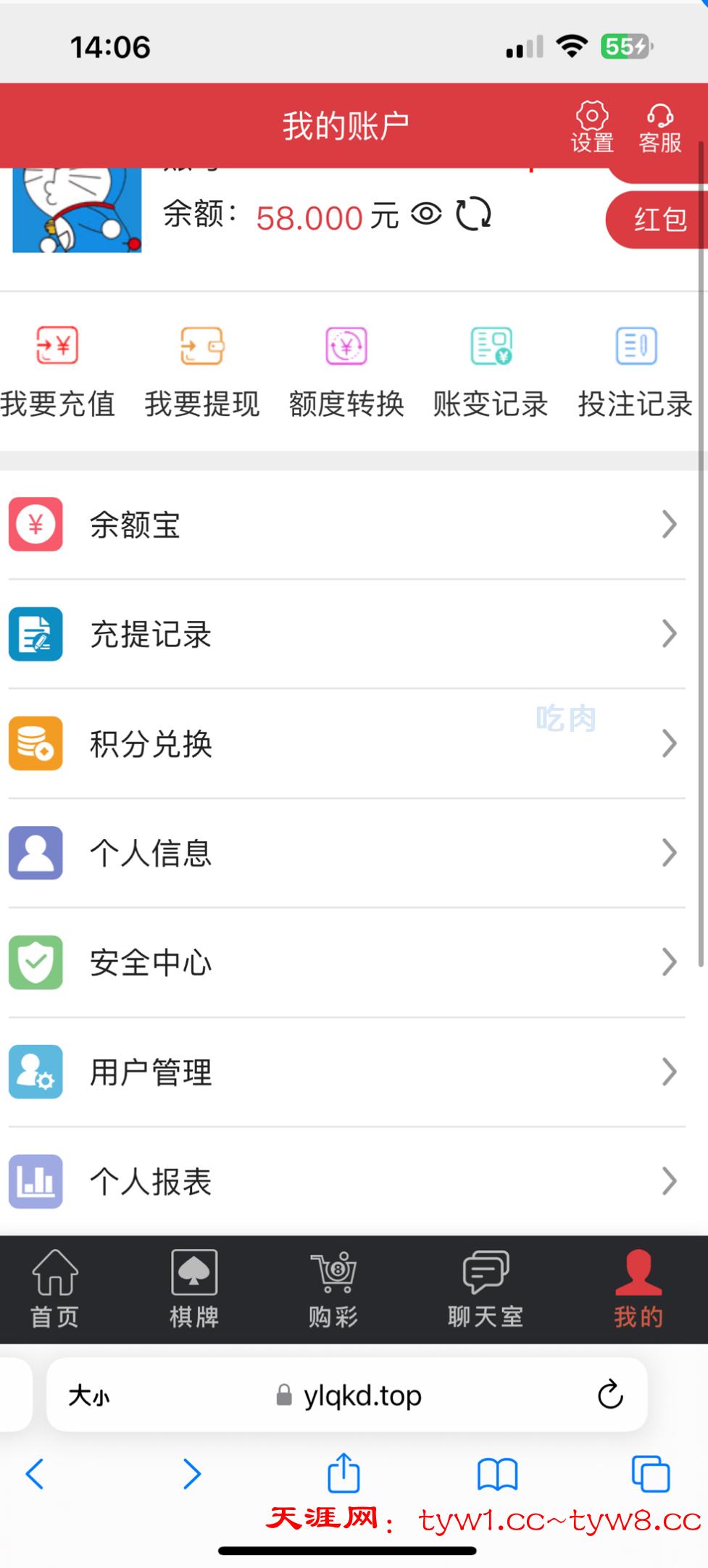This screenshot has width=708, height=1568.
Task: Contact 客服 customer service
Action: pos(659,126)
